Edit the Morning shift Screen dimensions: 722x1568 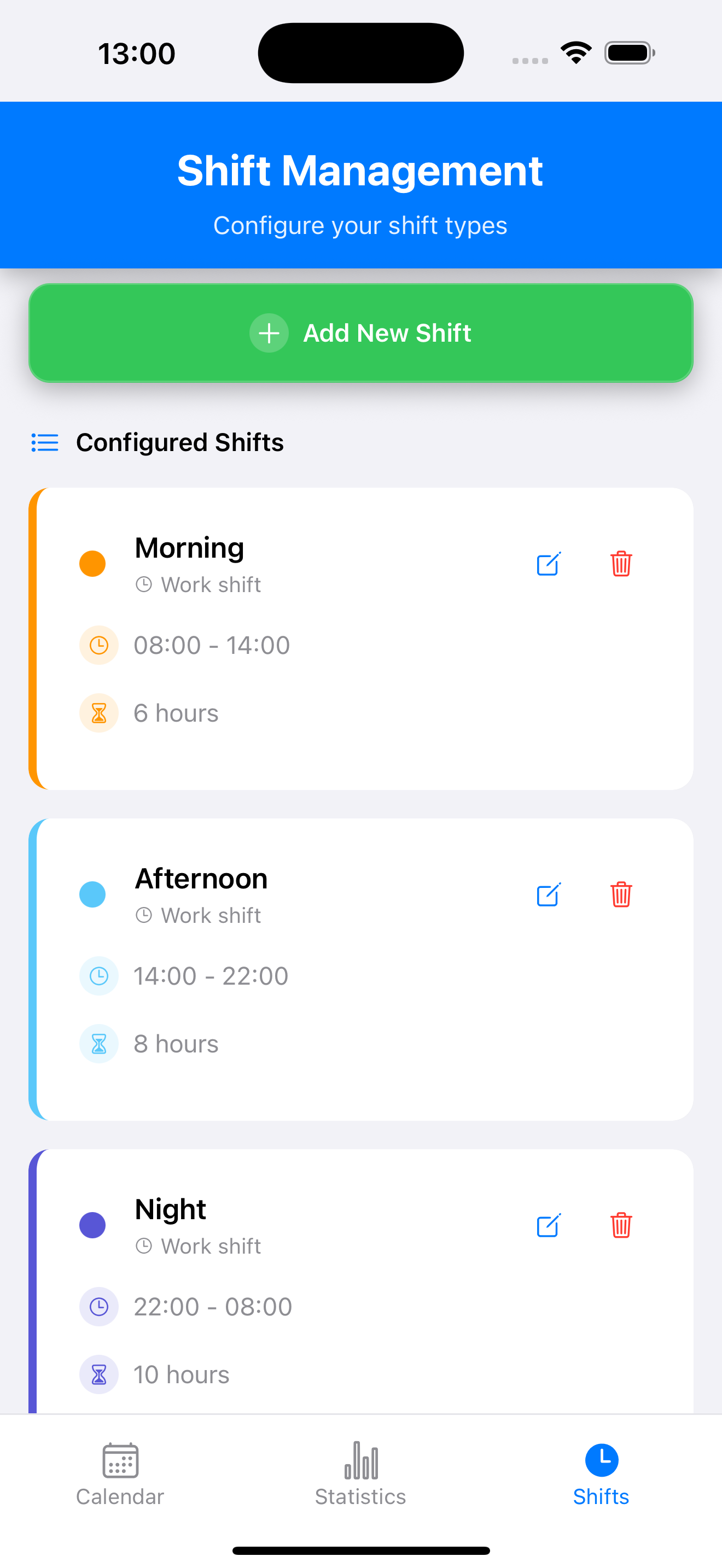549,564
